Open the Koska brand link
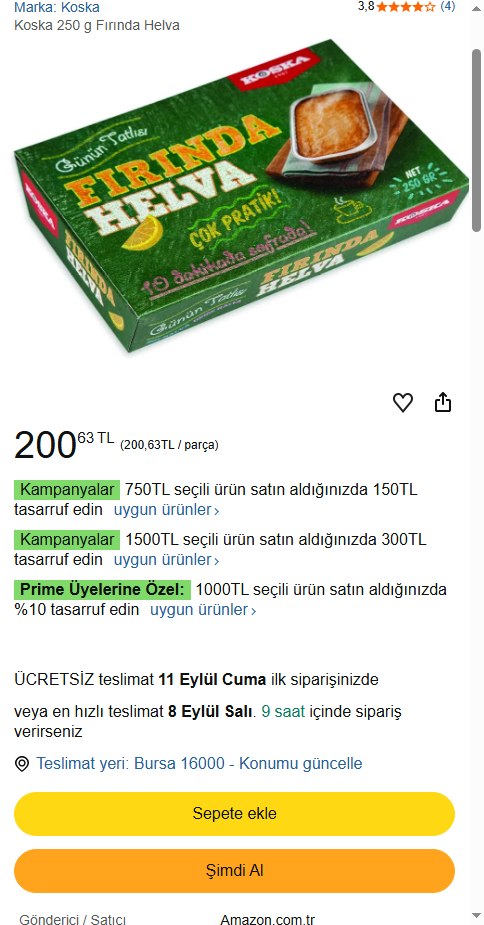Image resolution: width=484 pixels, height=925 pixels. [57, 8]
